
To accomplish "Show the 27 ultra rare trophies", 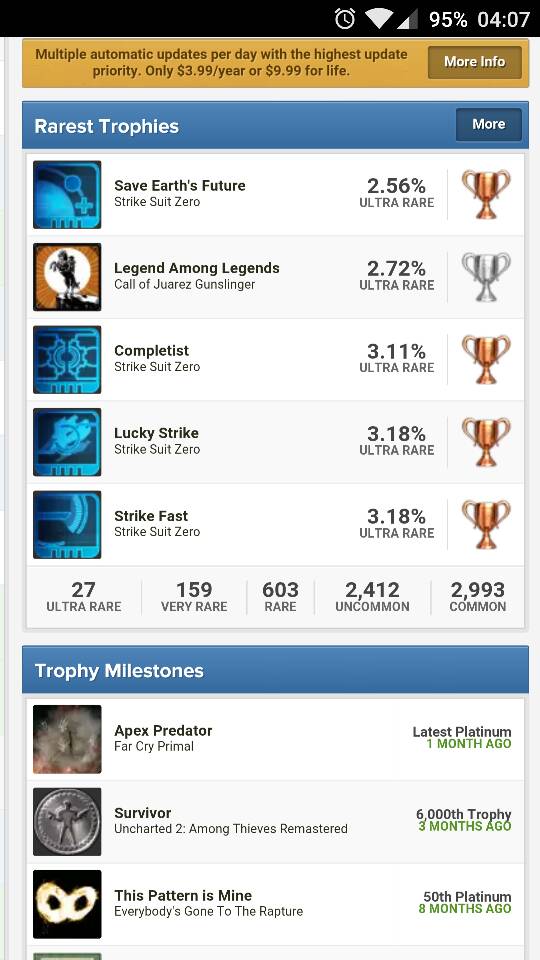I will 84,597.
